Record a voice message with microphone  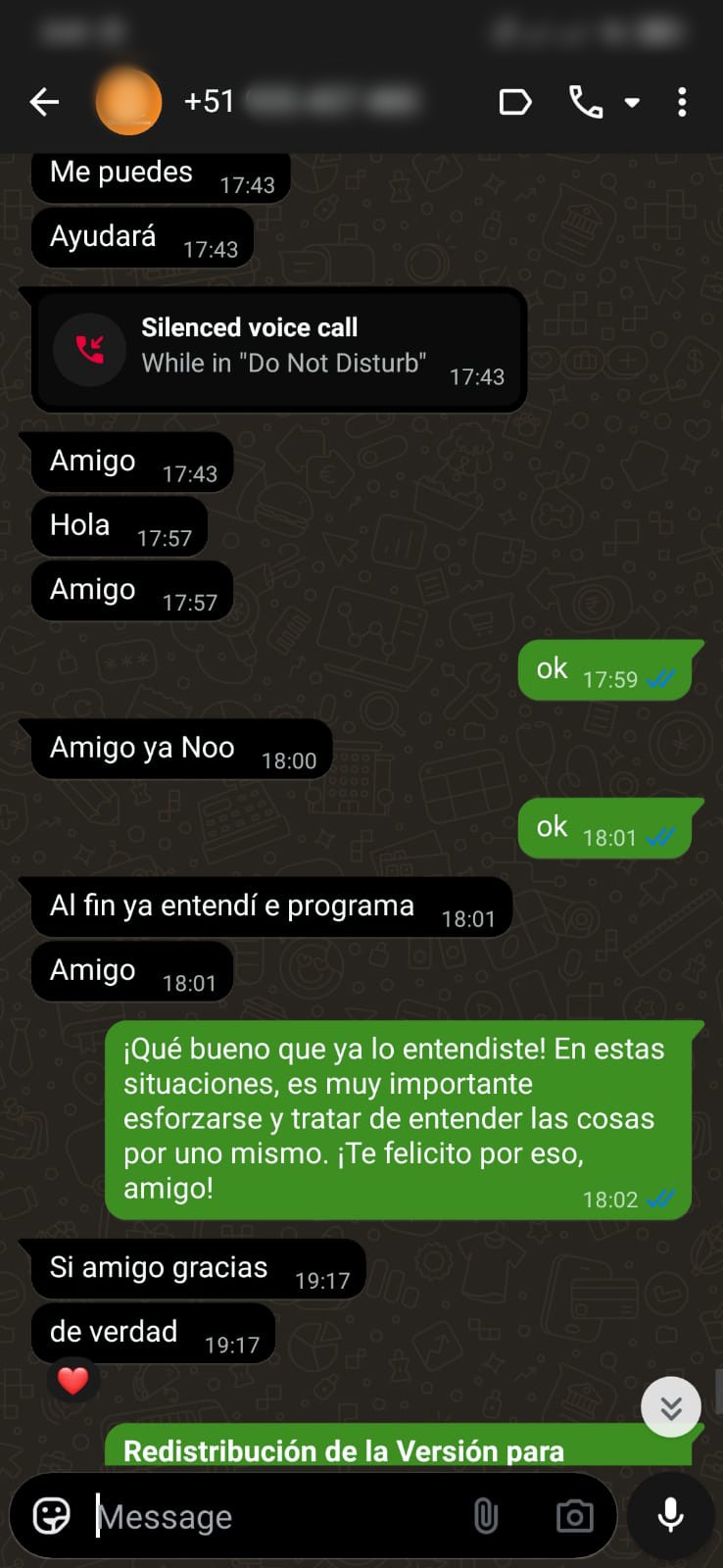coord(671,1516)
